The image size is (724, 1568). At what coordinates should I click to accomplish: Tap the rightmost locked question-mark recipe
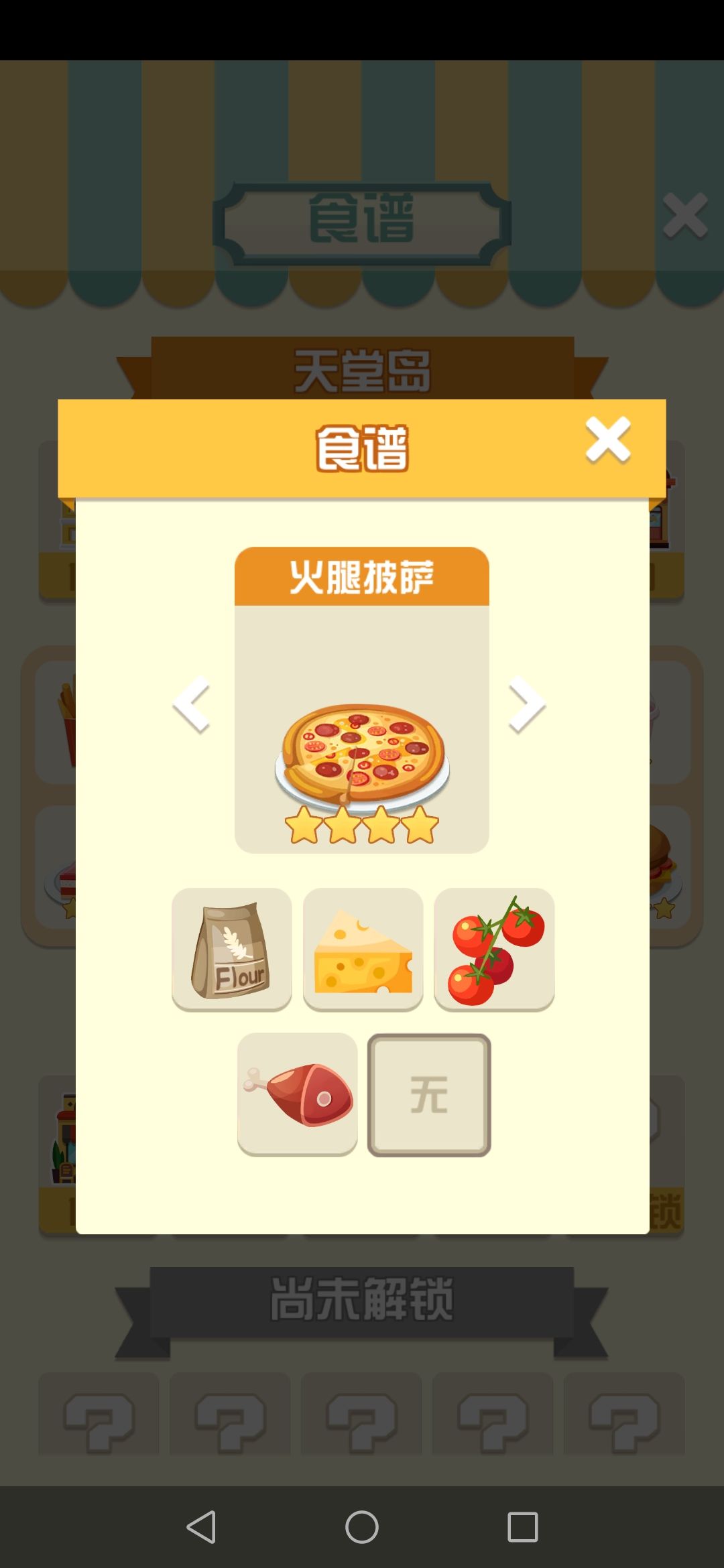coord(625,1414)
